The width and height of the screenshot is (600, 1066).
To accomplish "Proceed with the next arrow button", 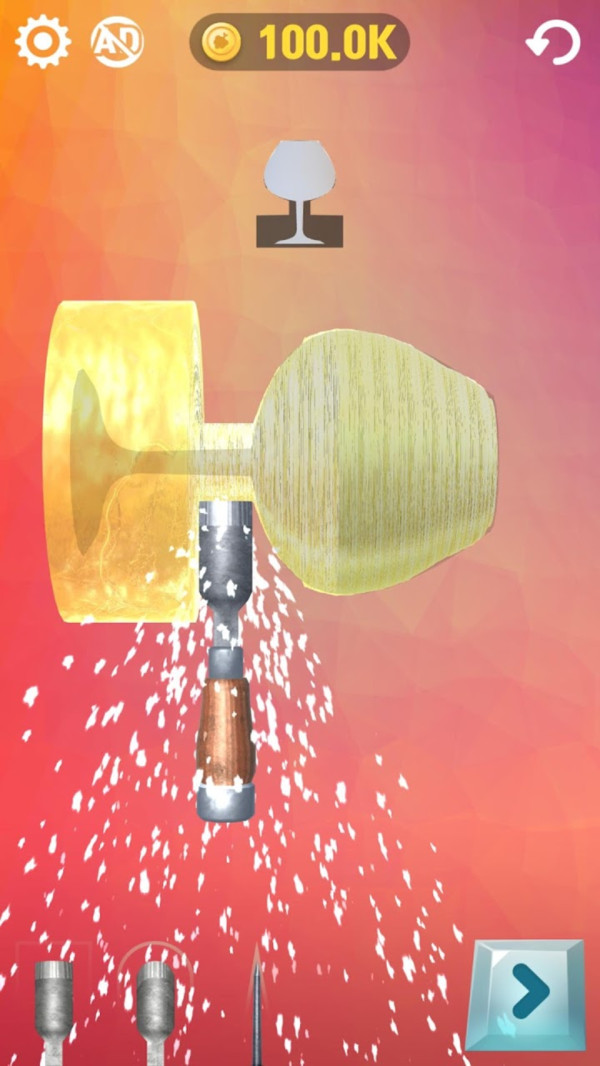I will 527,994.
